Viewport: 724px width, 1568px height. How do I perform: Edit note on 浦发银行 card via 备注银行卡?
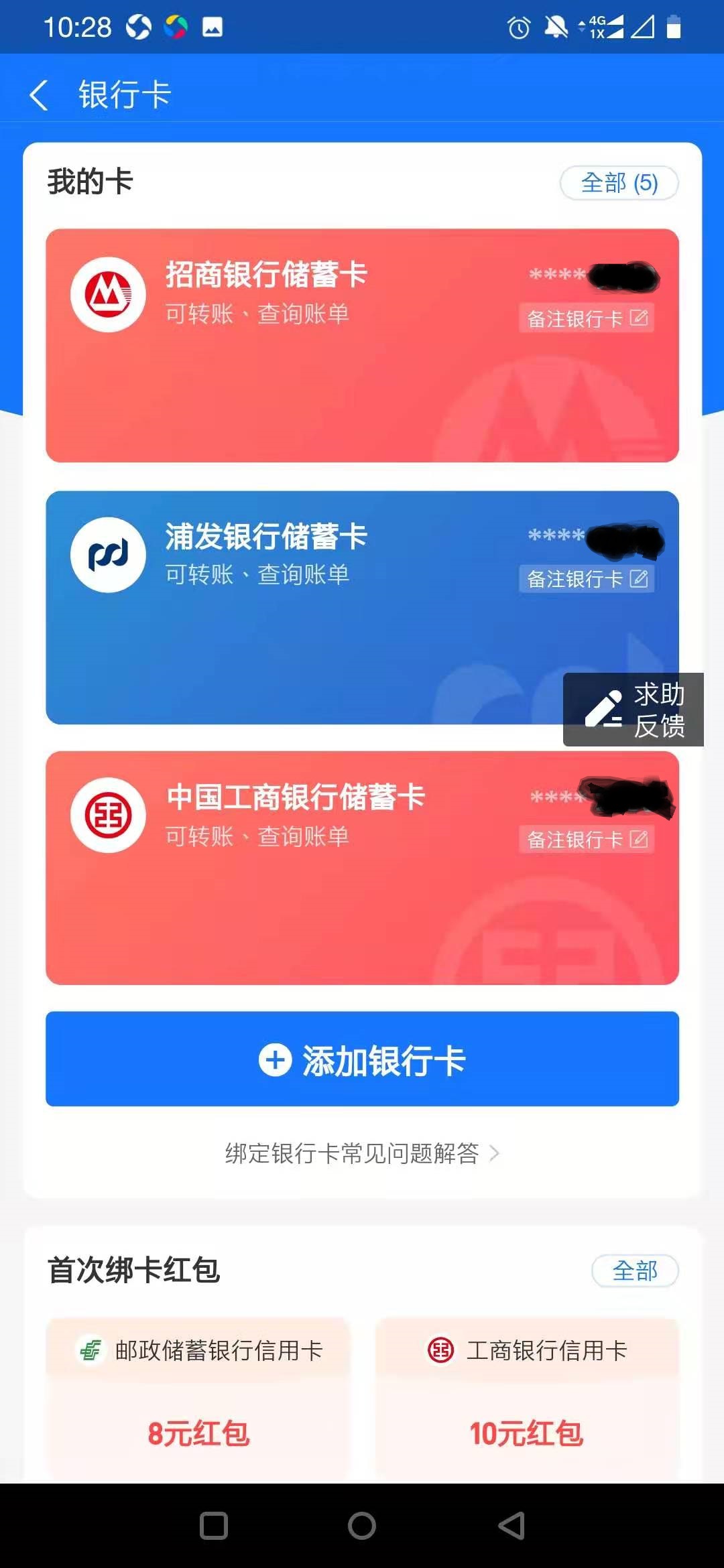pos(587,579)
